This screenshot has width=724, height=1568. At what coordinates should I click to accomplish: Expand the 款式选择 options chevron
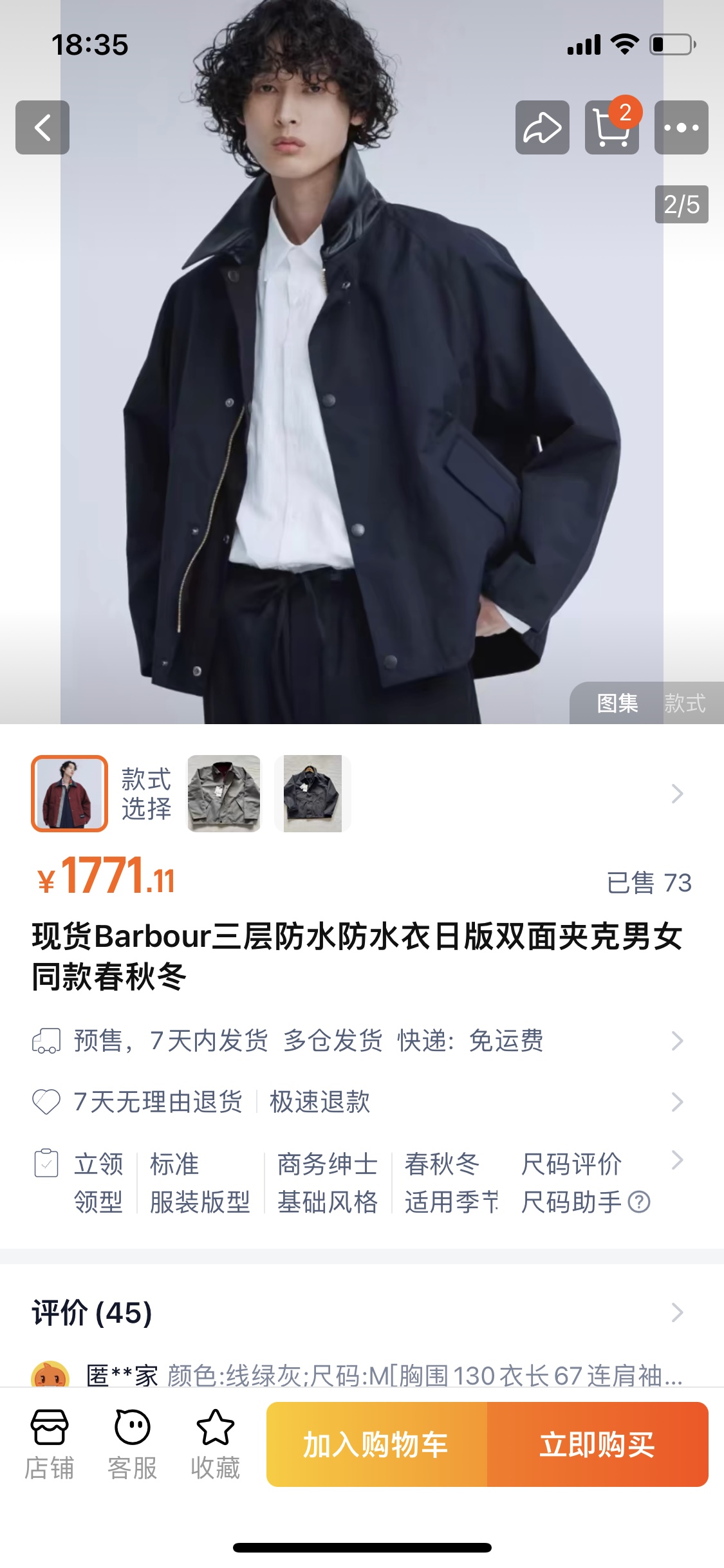point(677,794)
